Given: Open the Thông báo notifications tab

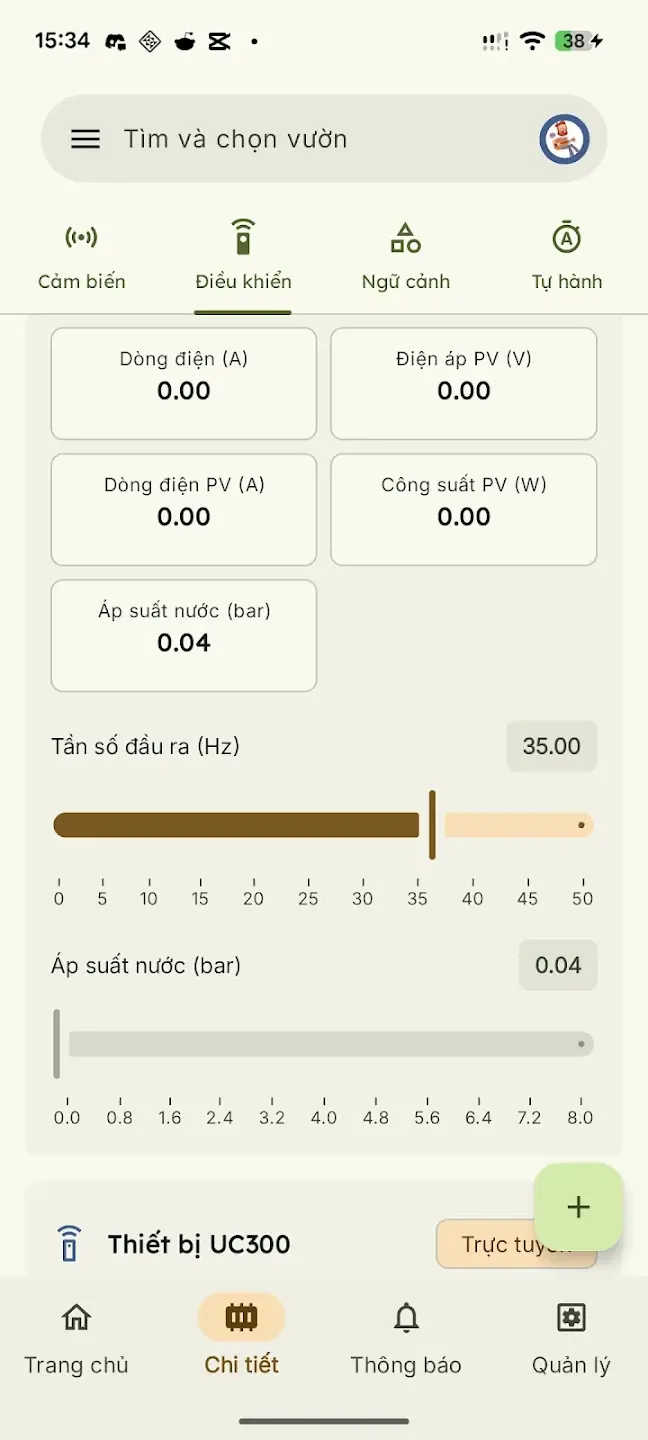Looking at the screenshot, I should pyautogui.click(x=406, y=1338).
